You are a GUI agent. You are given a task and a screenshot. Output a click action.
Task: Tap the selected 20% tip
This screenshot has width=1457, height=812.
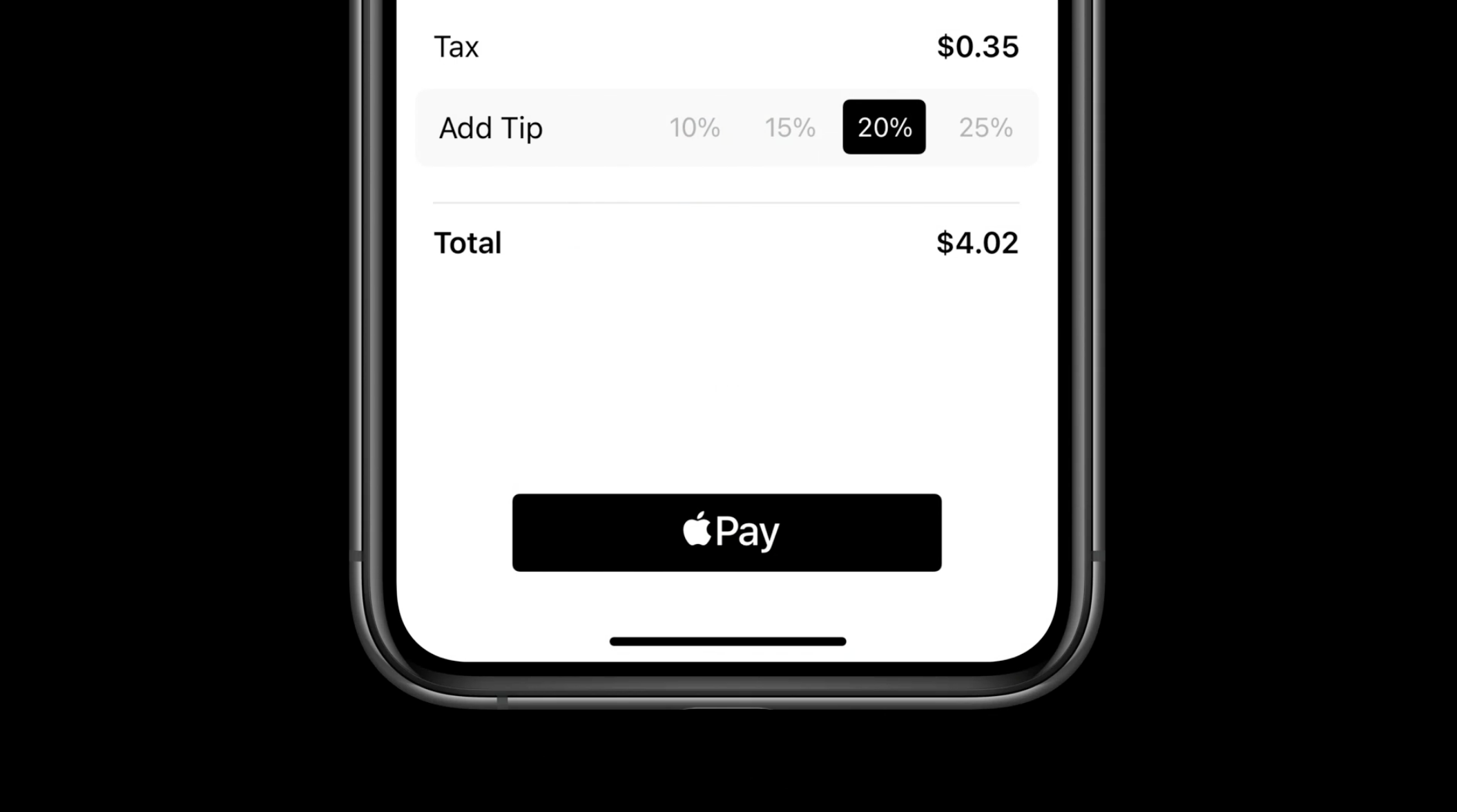coord(884,127)
